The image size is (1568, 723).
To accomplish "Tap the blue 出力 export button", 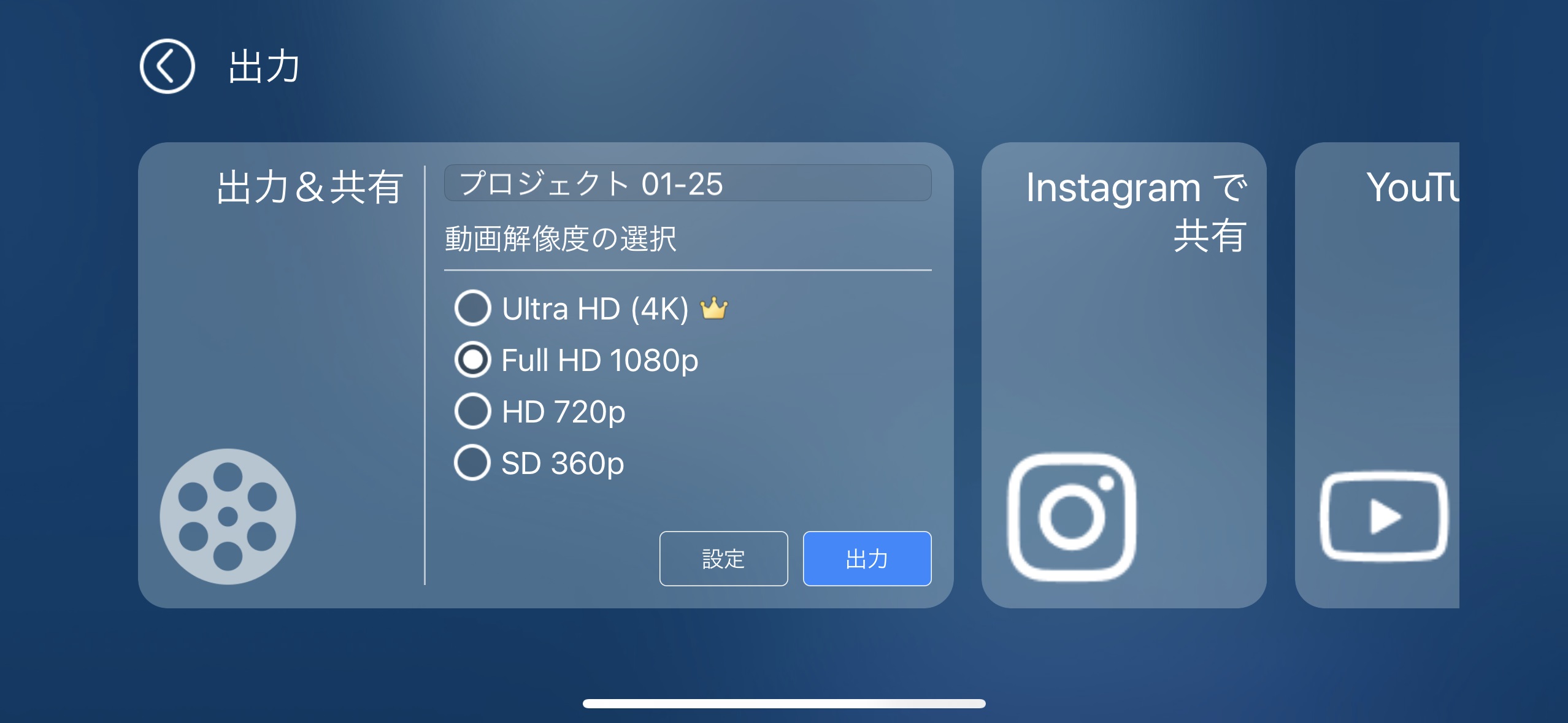I will coord(867,559).
